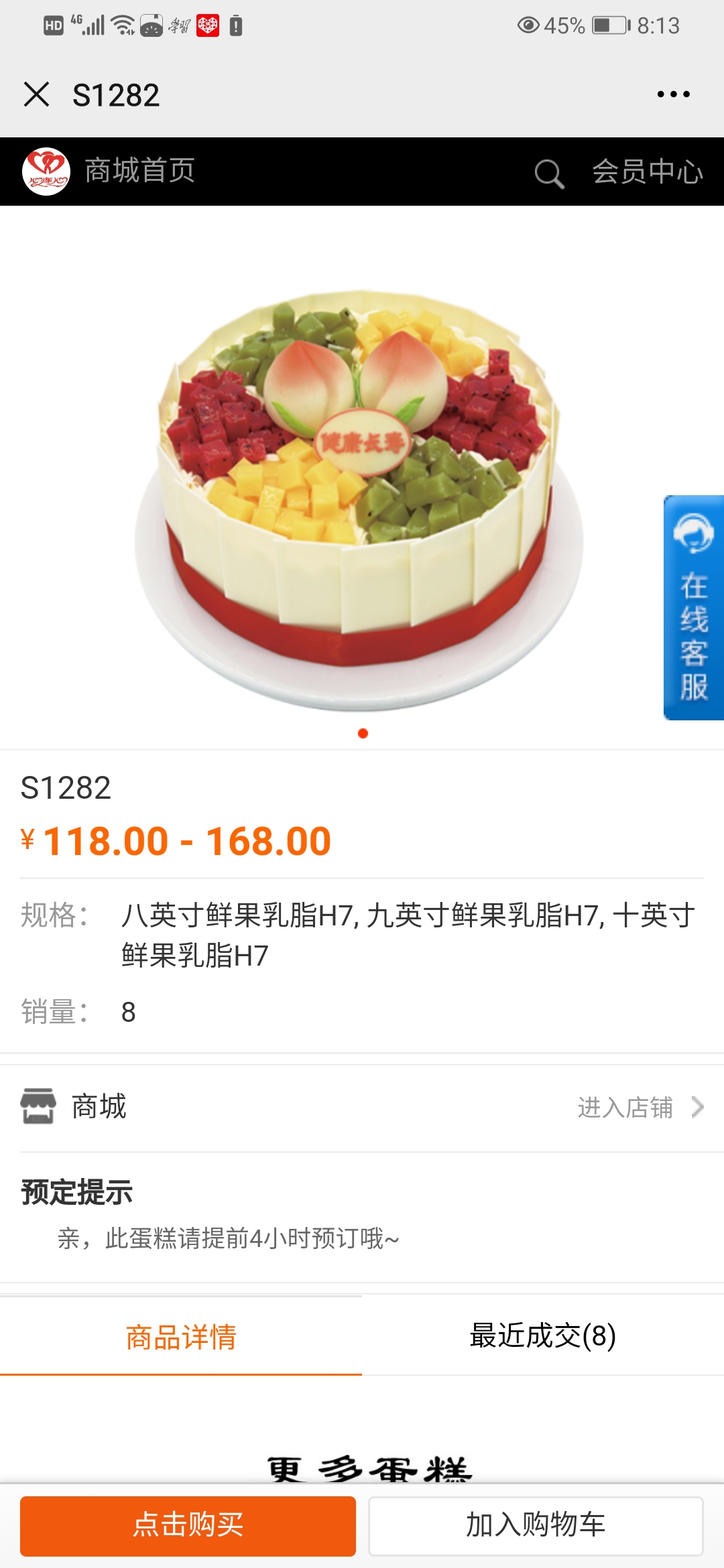Switch to the 商品详情 tab

[181, 1336]
